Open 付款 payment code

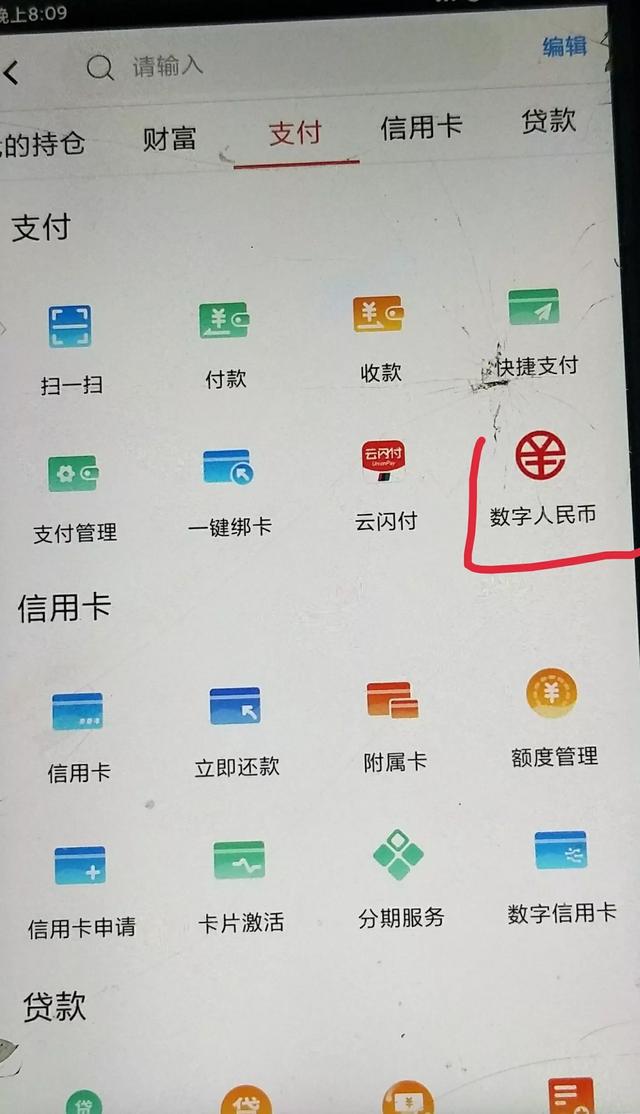(x=225, y=342)
